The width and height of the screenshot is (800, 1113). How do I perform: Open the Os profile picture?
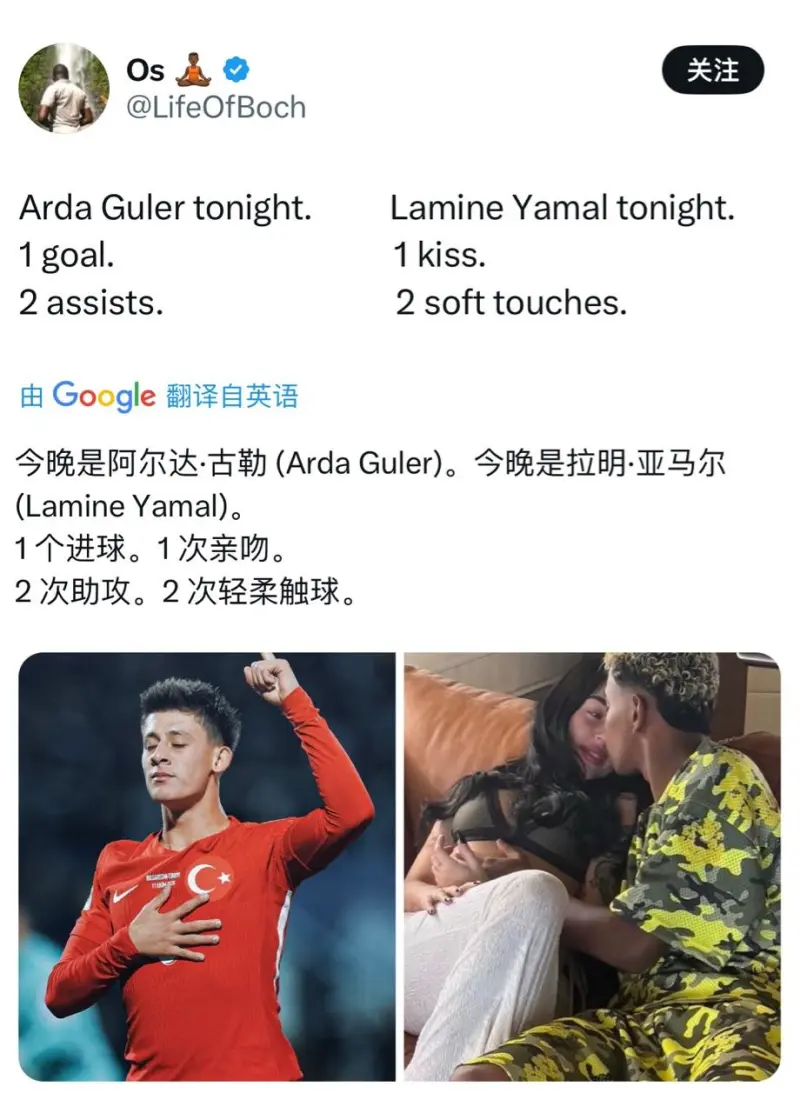tap(64, 88)
